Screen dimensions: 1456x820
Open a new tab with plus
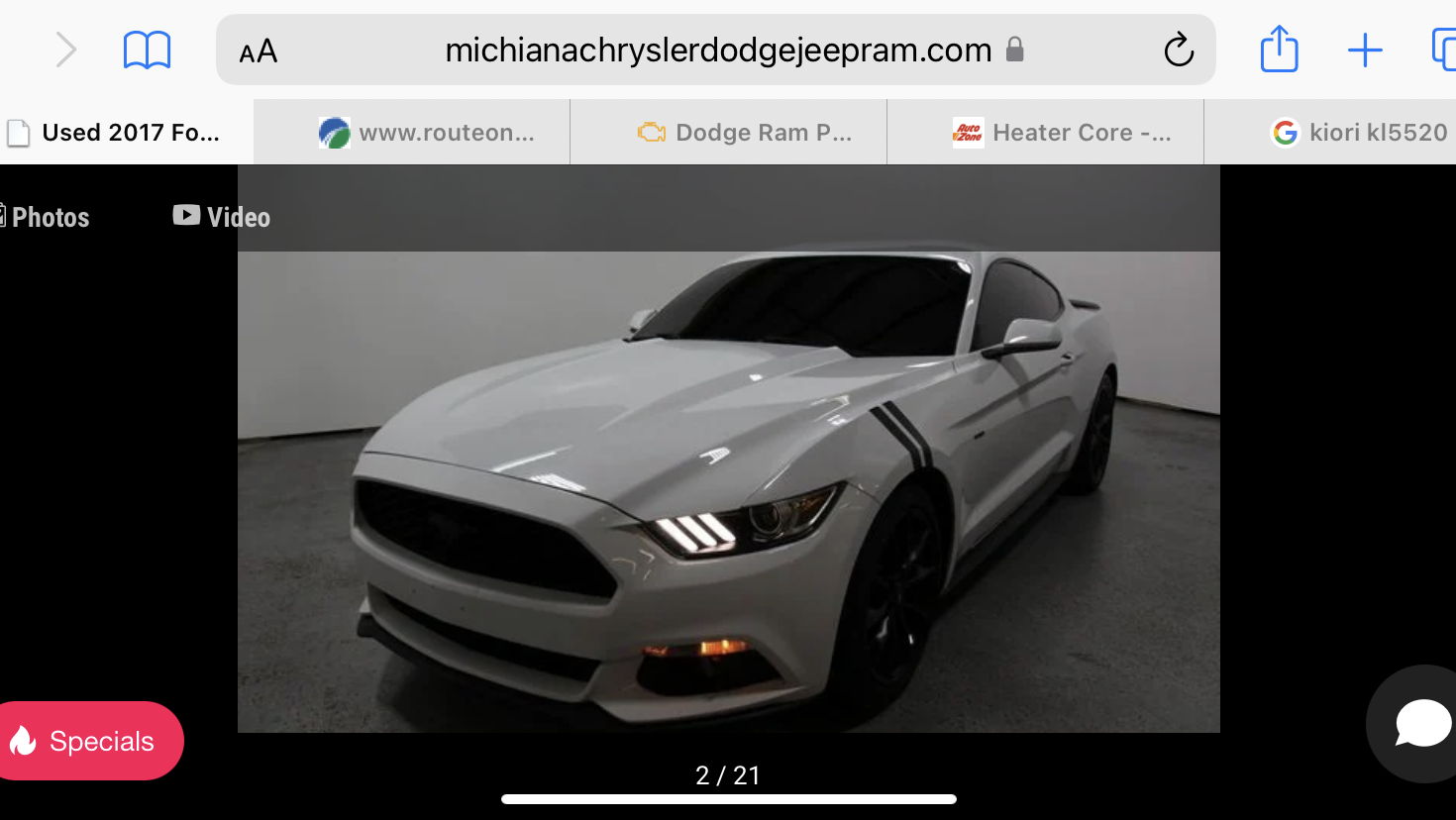(1365, 50)
